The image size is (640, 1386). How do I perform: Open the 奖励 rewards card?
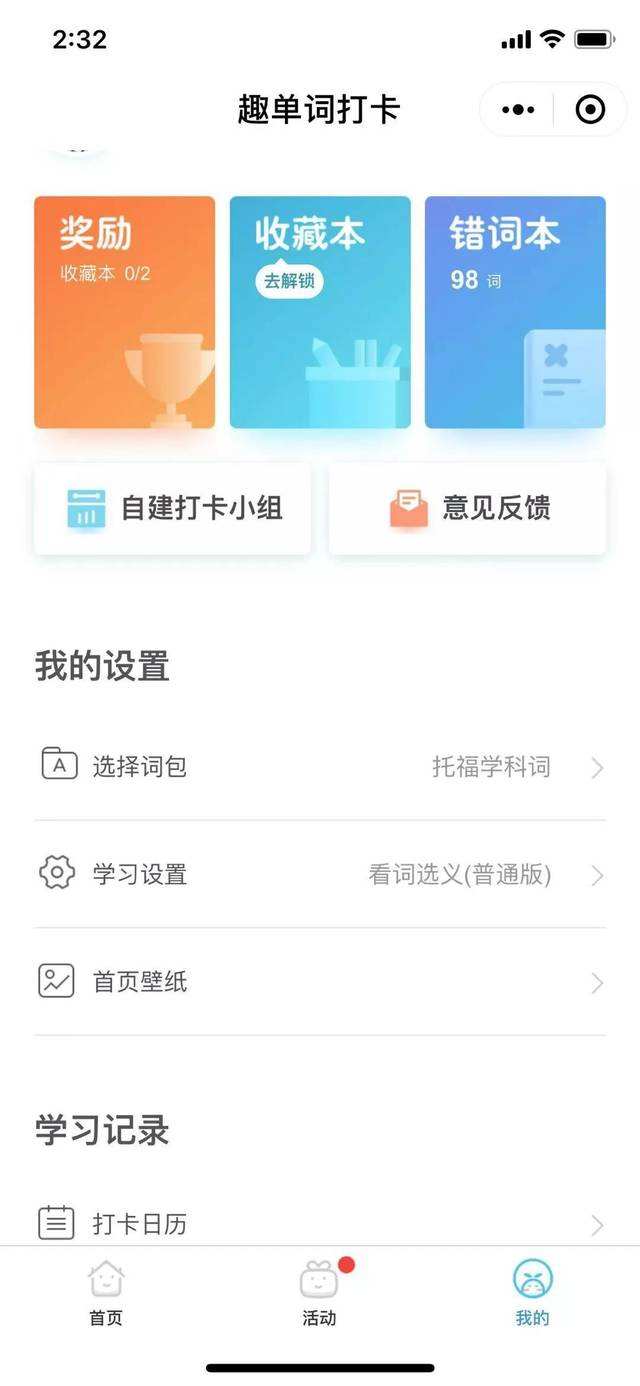[124, 312]
